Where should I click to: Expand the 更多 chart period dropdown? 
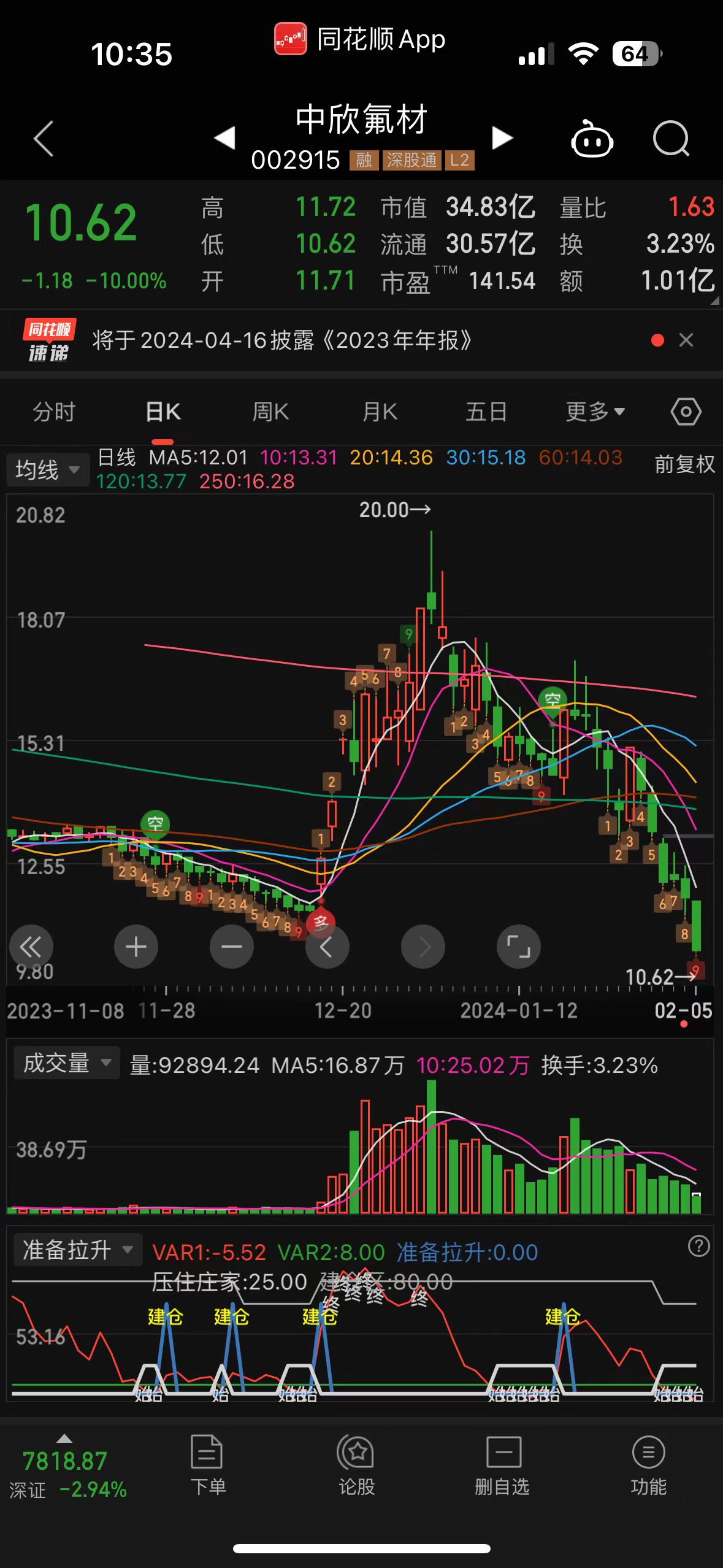[595, 412]
